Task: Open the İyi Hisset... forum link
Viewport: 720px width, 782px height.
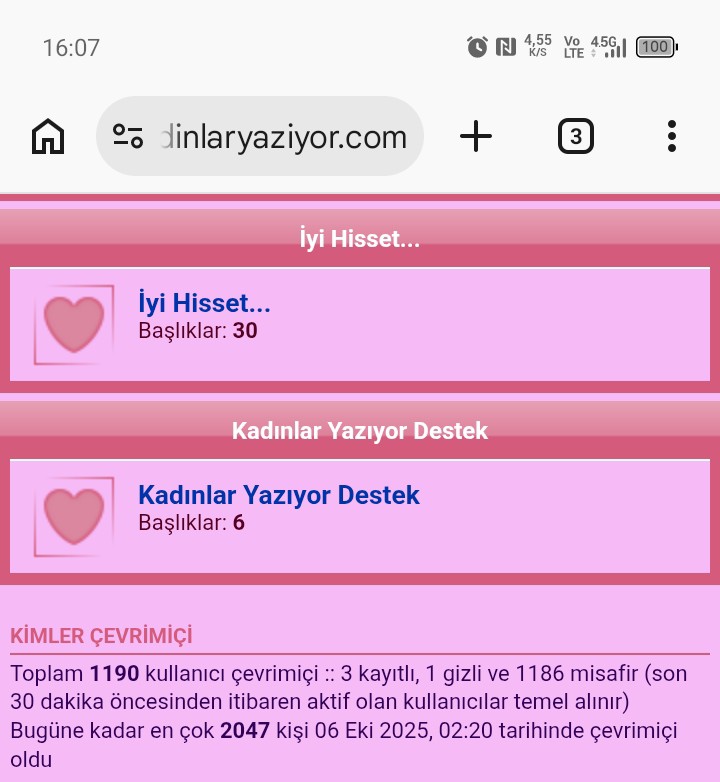Action: point(204,303)
